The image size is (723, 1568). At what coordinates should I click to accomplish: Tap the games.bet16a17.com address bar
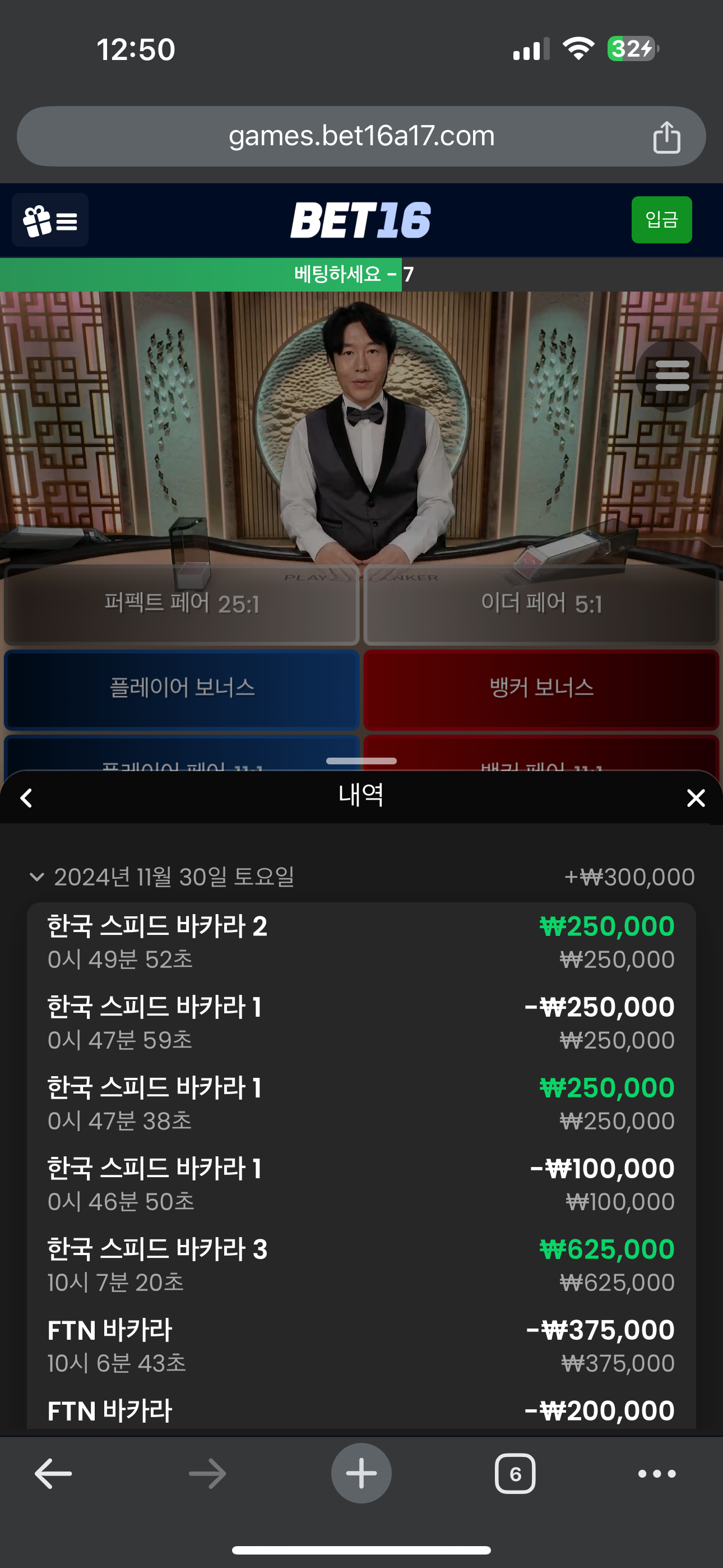361,136
